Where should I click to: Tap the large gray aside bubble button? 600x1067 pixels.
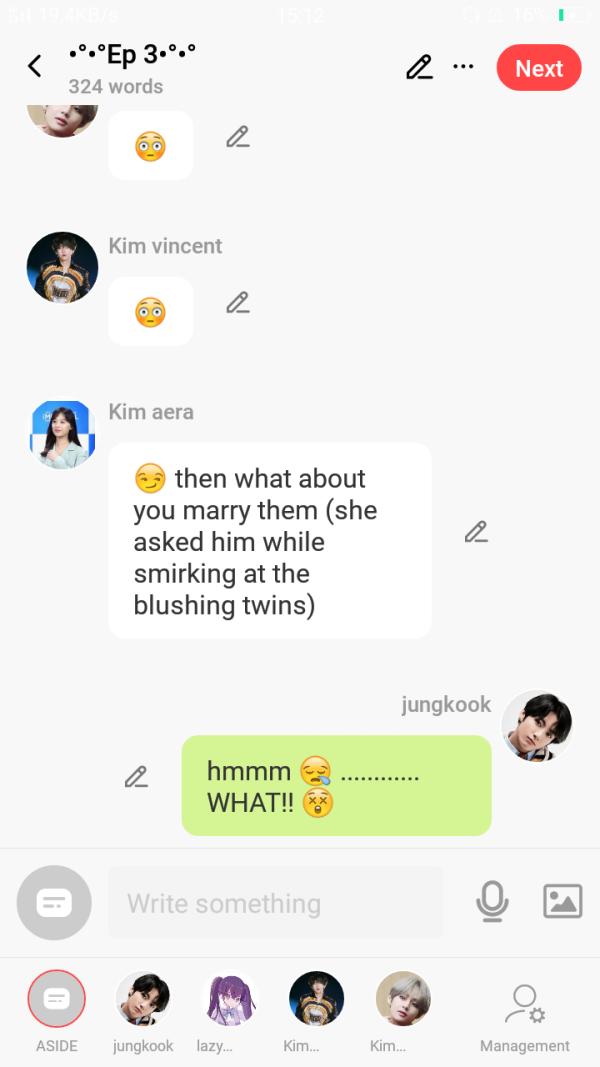pos(54,903)
